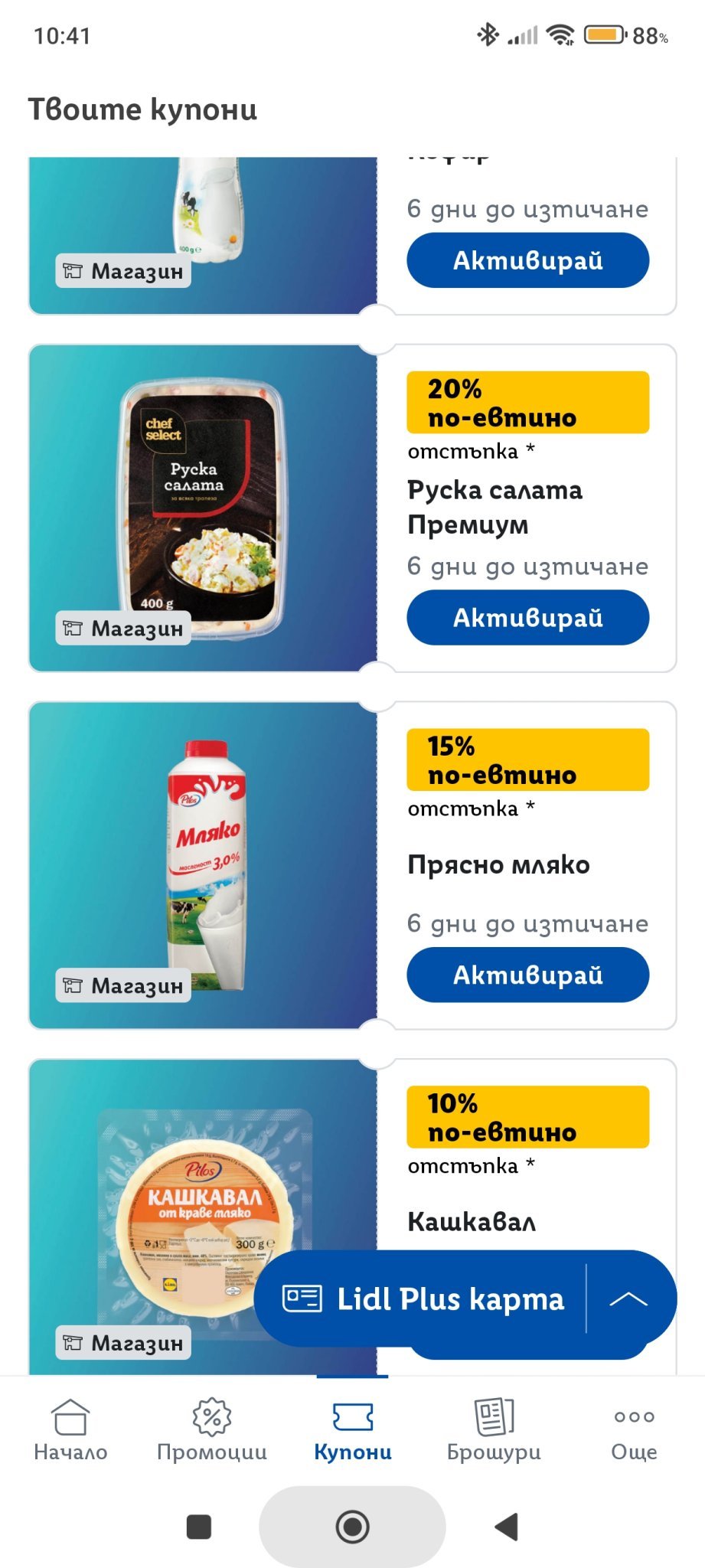The image size is (705, 1568).
Task: Switch to the Промоции tab
Action: tap(212, 1429)
